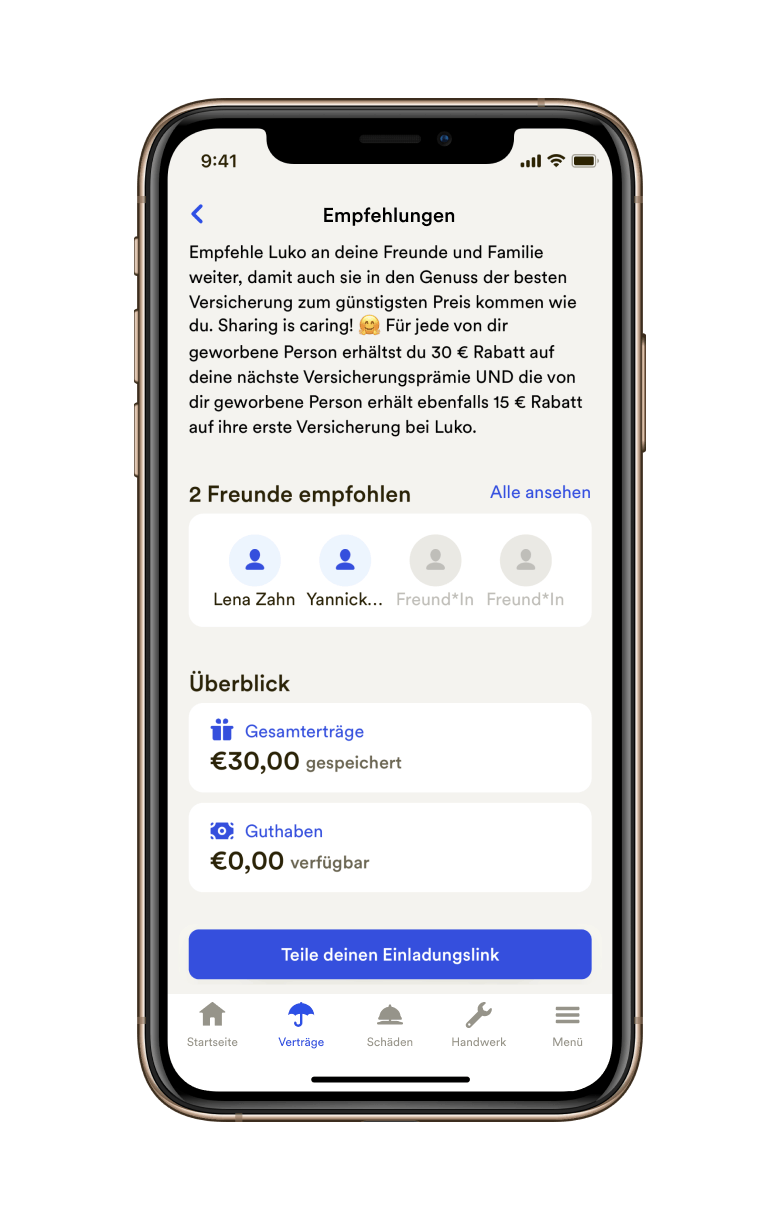Open the Guthaben card
Image resolution: width=780 pixels, height=1218 pixels.
pos(390,847)
